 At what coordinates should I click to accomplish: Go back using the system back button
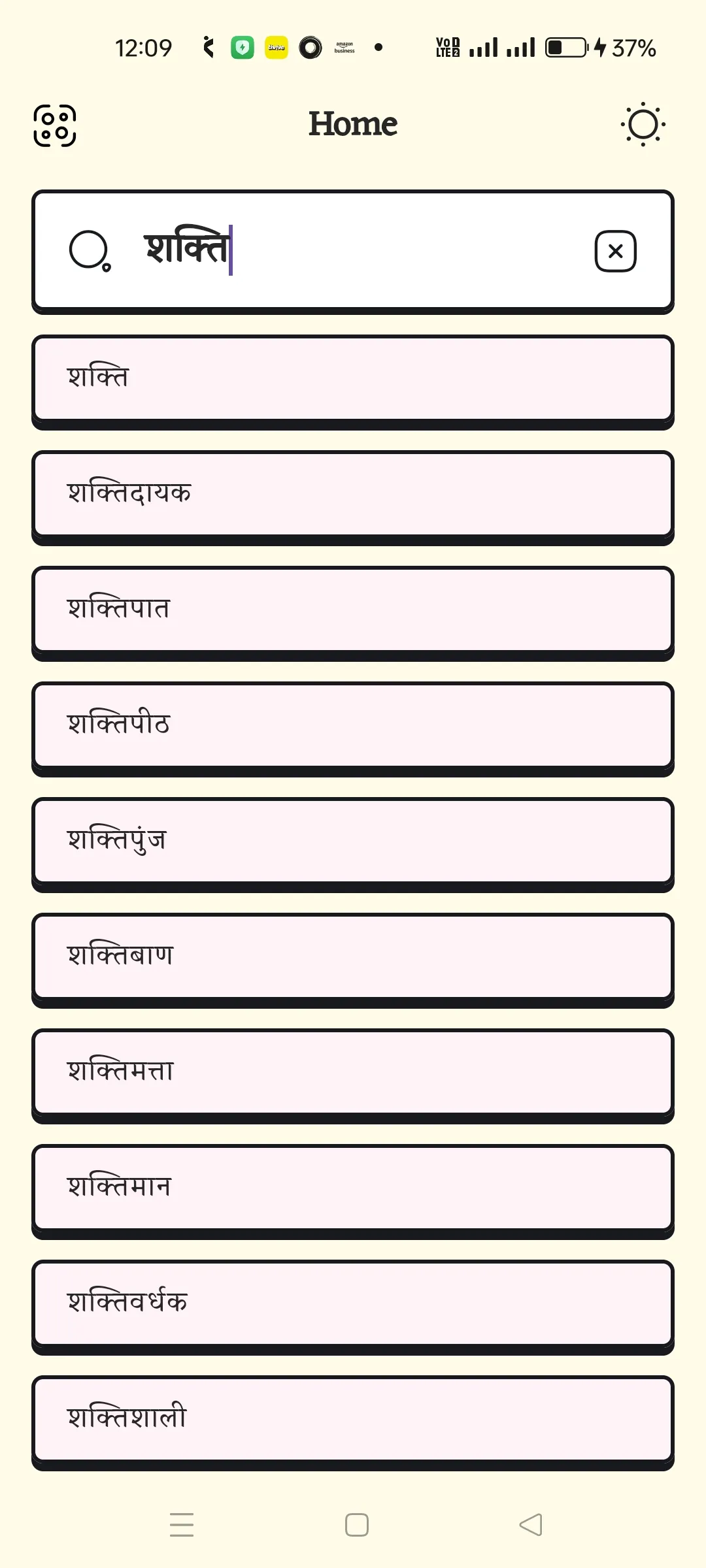pyautogui.click(x=531, y=1525)
